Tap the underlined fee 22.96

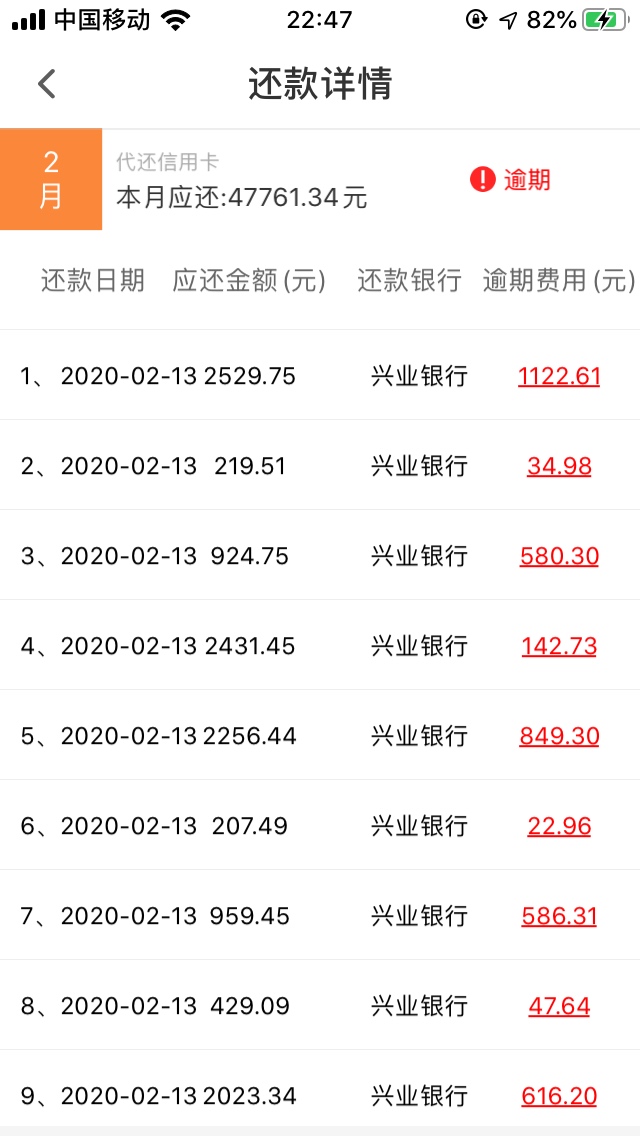point(559,826)
